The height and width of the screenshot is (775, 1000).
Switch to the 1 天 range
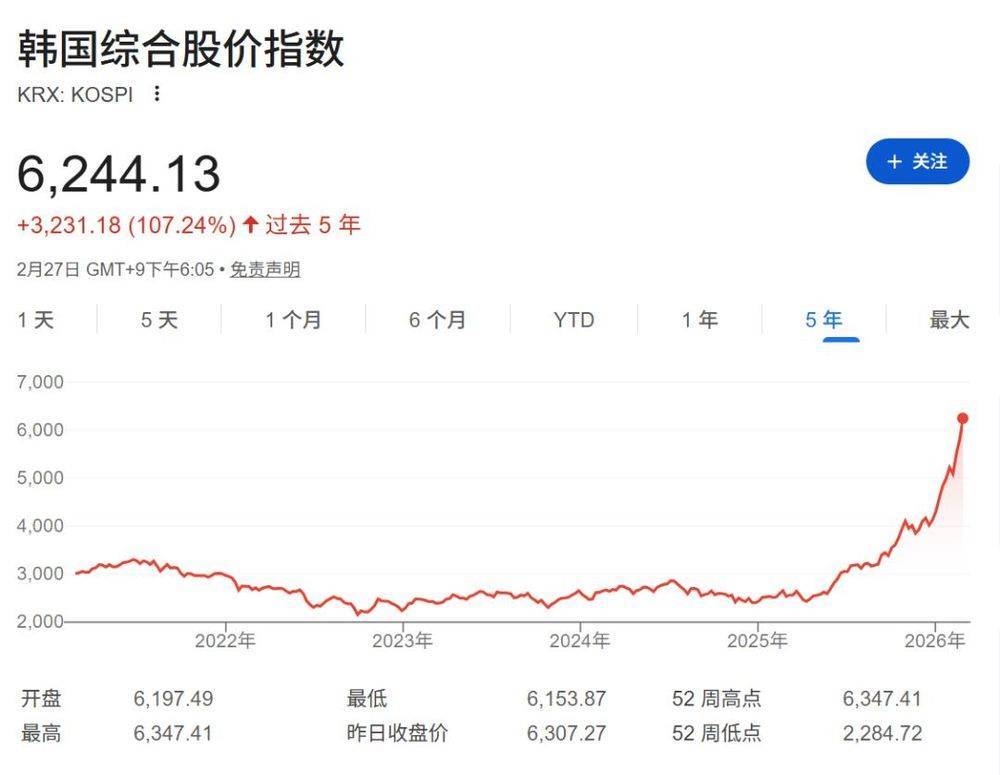tap(37, 320)
